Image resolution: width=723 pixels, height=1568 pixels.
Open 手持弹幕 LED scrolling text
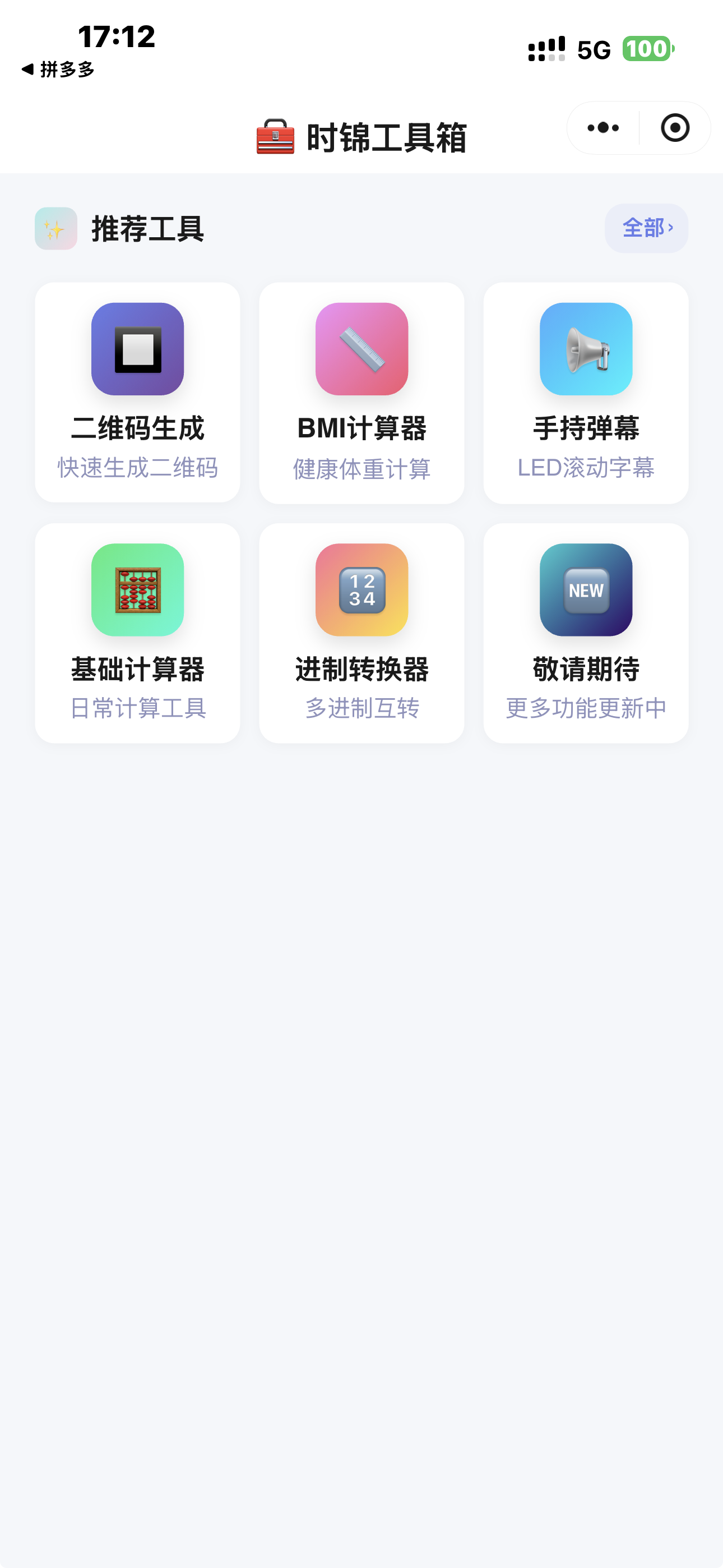[x=586, y=392]
